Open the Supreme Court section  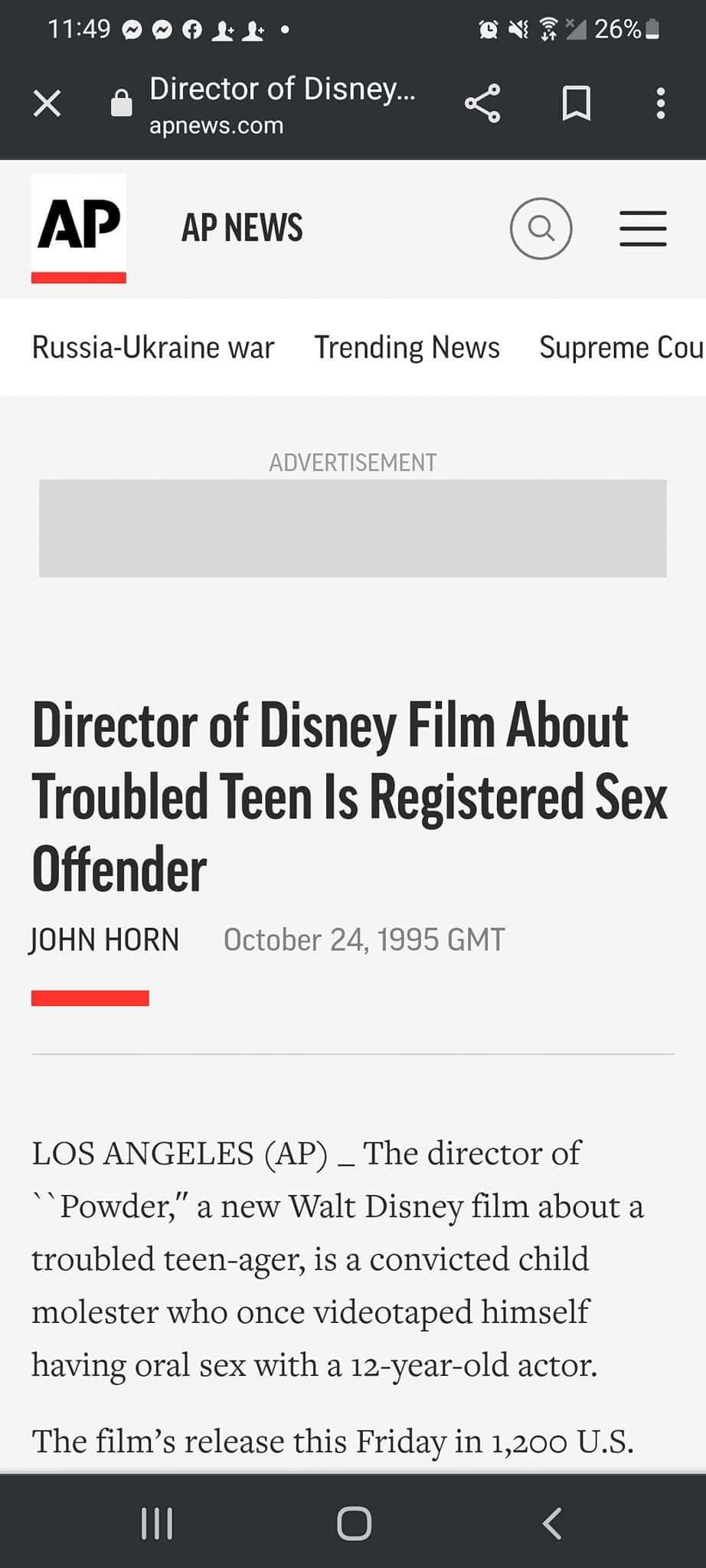[620, 348]
